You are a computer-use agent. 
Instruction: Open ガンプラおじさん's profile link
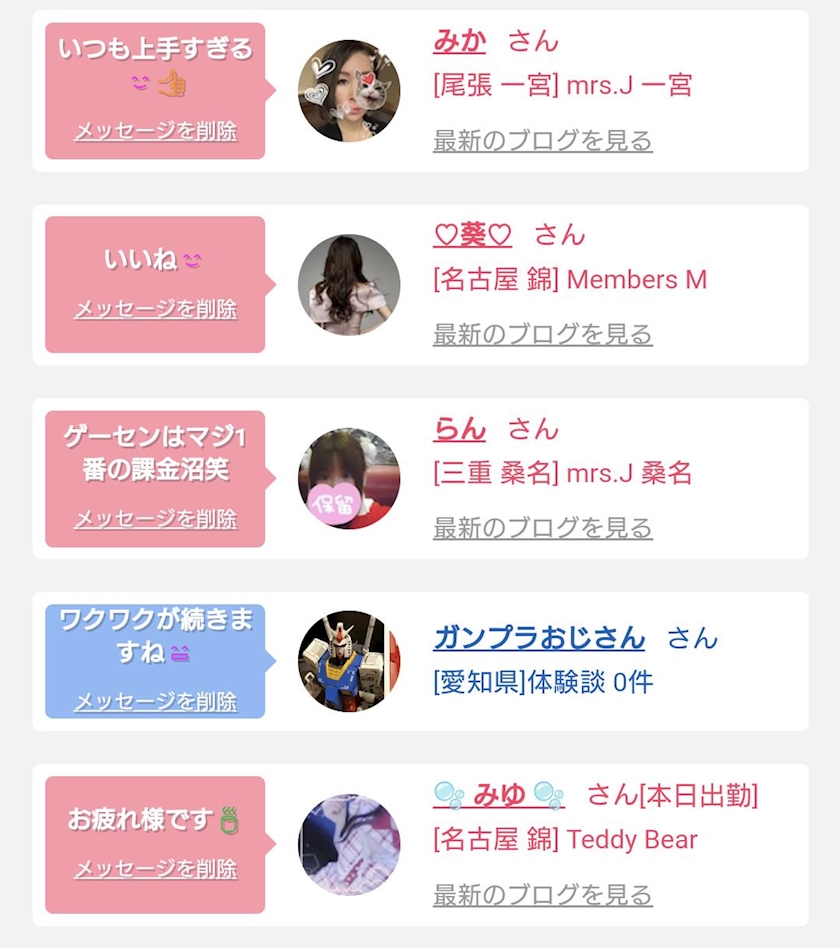click(539, 637)
